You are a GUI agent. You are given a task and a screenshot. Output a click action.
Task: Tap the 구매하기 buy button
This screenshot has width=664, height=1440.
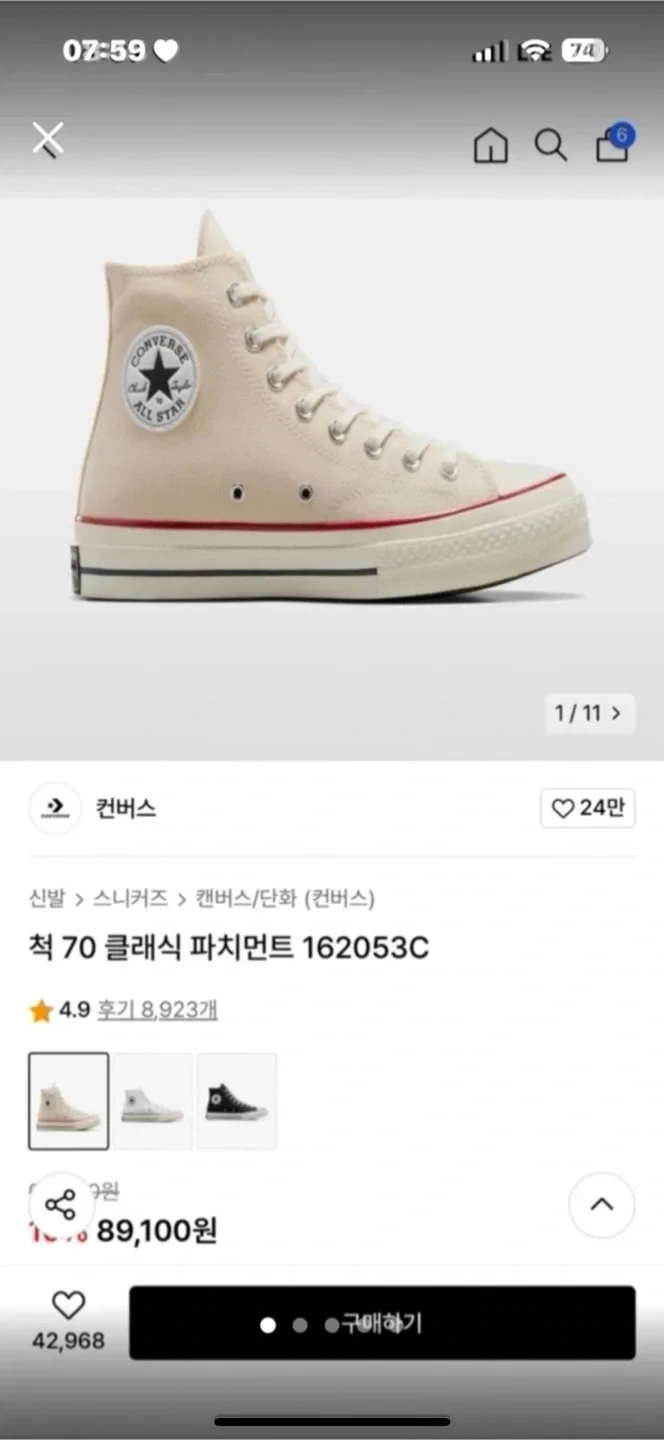pos(382,1323)
